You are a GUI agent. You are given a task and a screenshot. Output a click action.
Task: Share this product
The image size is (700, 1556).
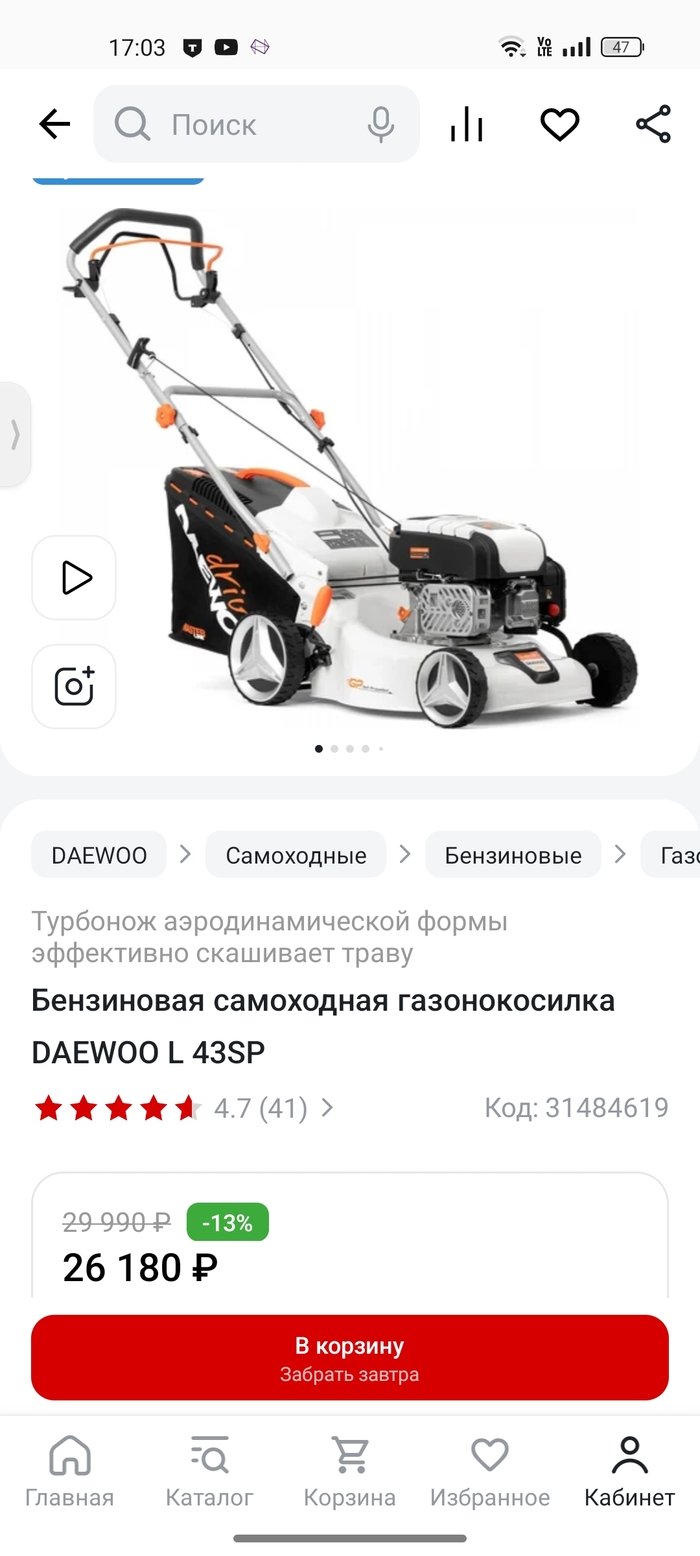653,125
